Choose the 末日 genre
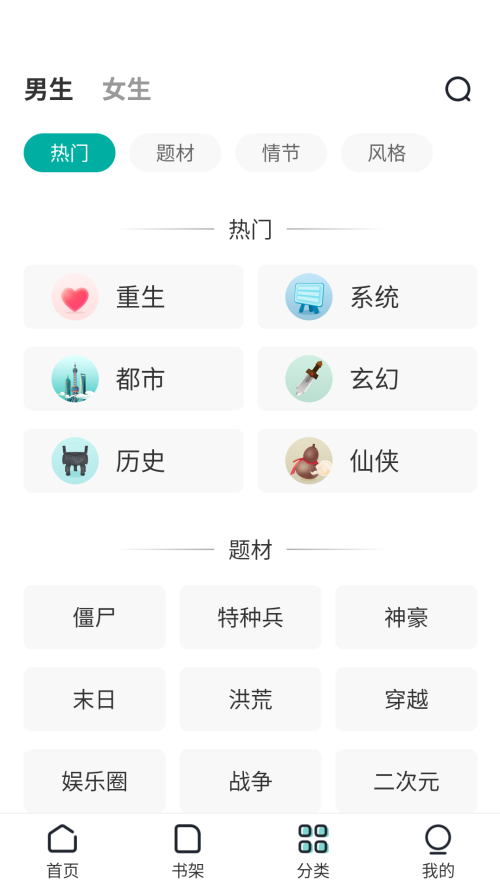 coord(94,699)
